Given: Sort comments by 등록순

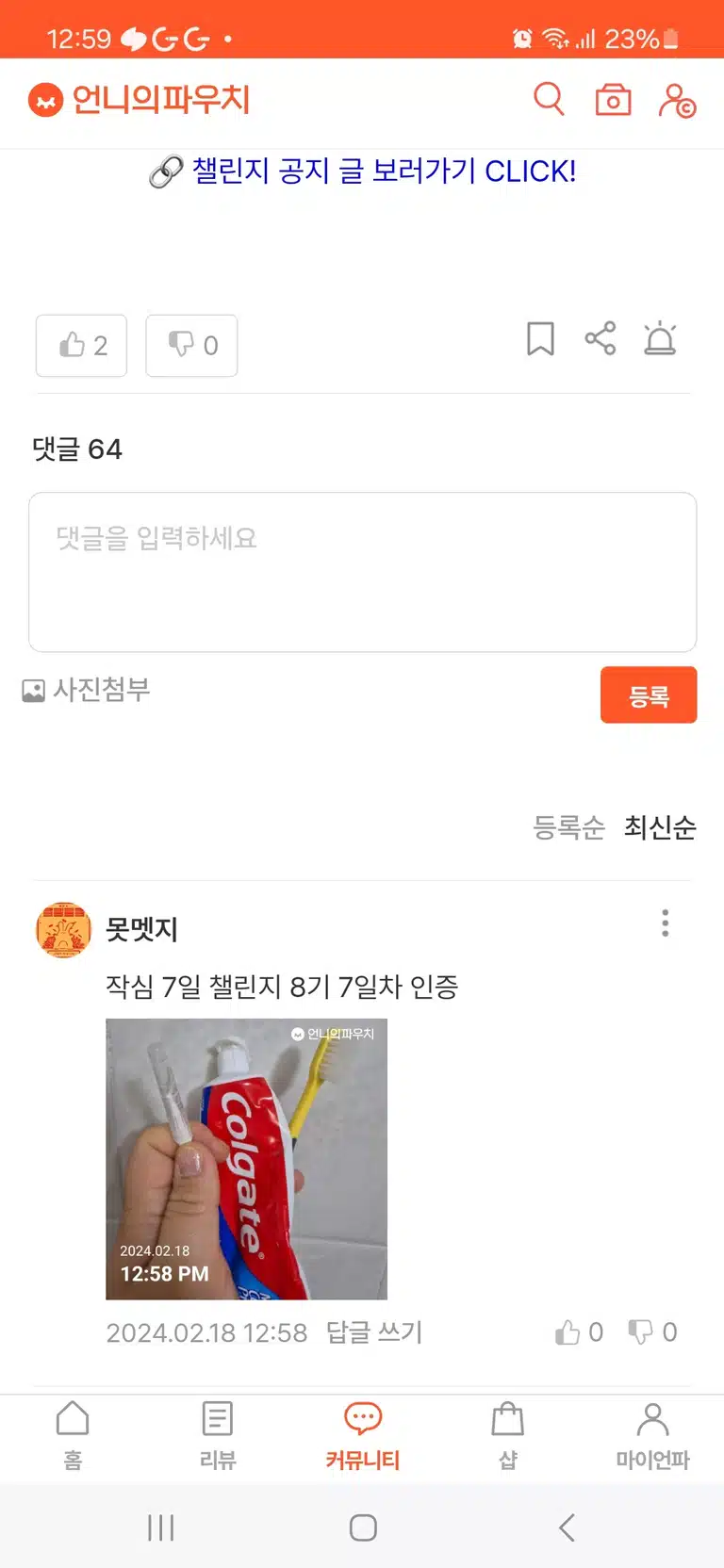Looking at the screenshot, I should tap(568, 827).
